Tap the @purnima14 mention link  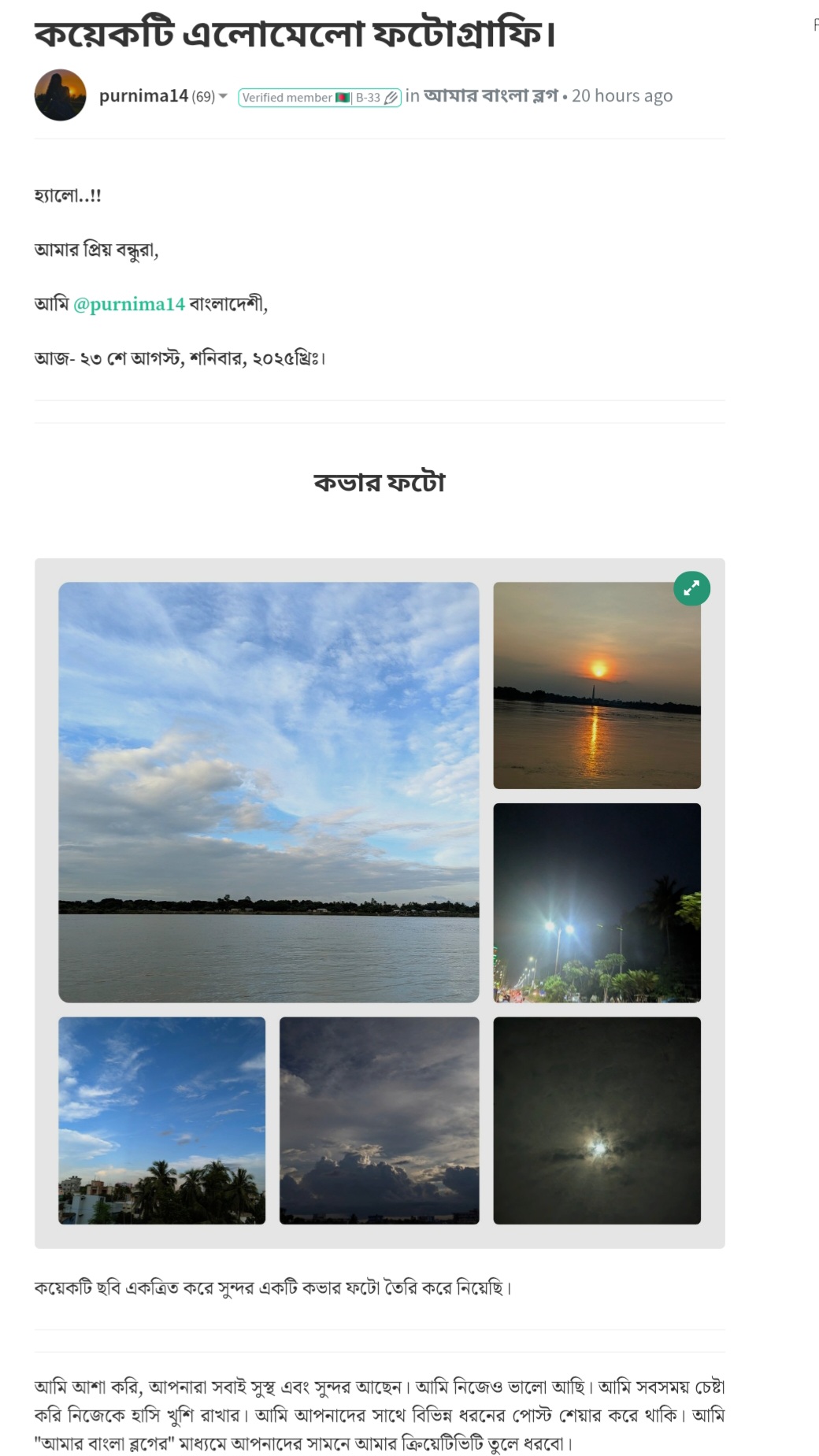(x=129, y=304)
